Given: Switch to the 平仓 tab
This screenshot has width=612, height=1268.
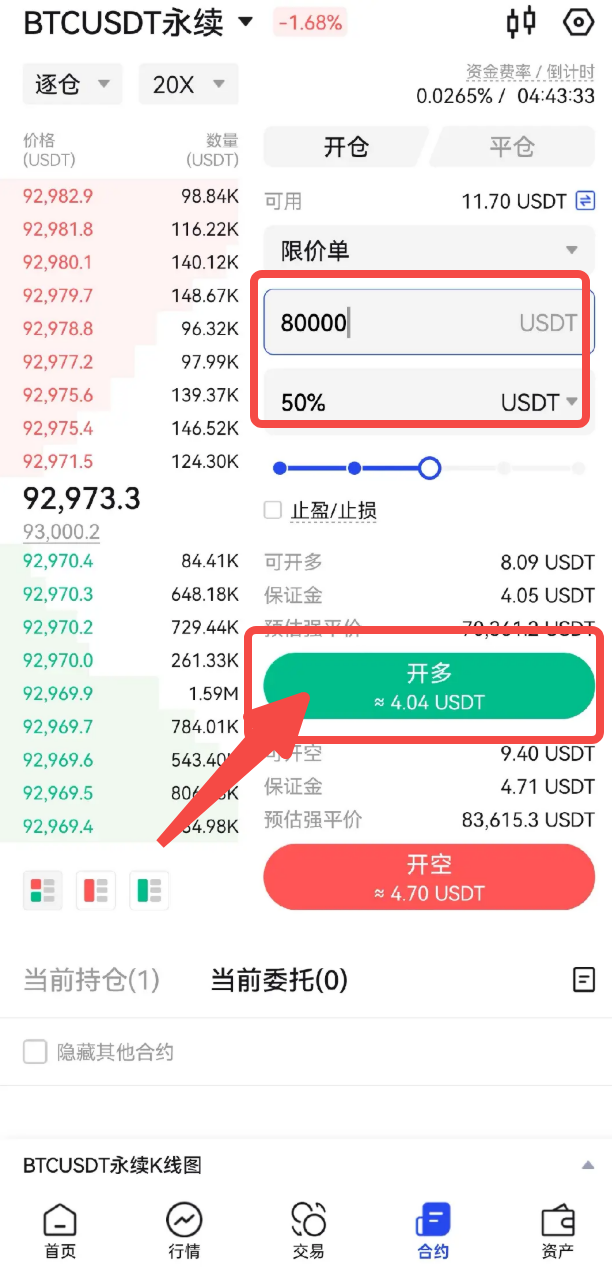Looking at the screenshot, I should tap(511, 147).
